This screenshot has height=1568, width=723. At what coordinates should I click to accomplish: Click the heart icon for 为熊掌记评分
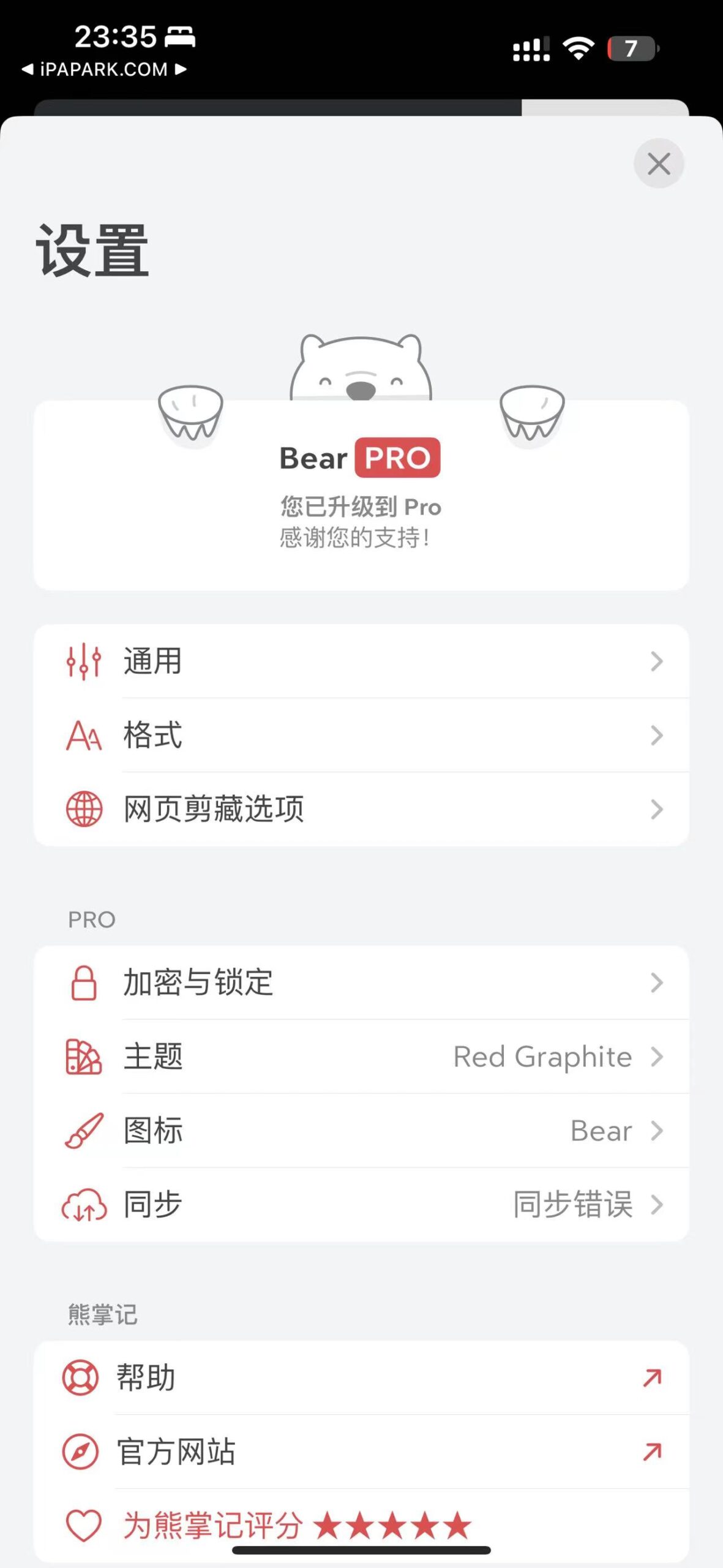[x=84, y=1525]
